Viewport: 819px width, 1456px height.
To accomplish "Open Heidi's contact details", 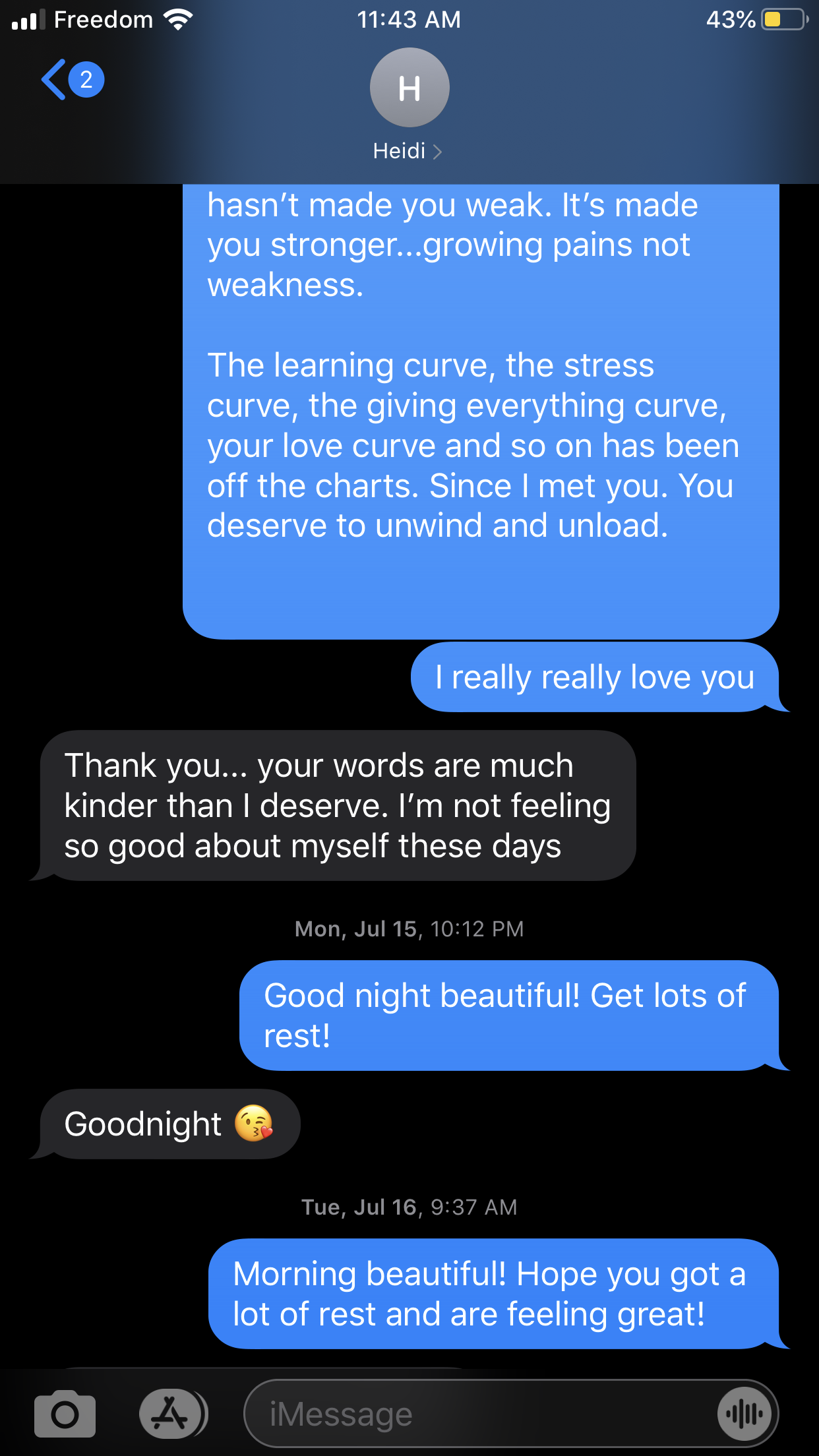I will pos(409,106).
